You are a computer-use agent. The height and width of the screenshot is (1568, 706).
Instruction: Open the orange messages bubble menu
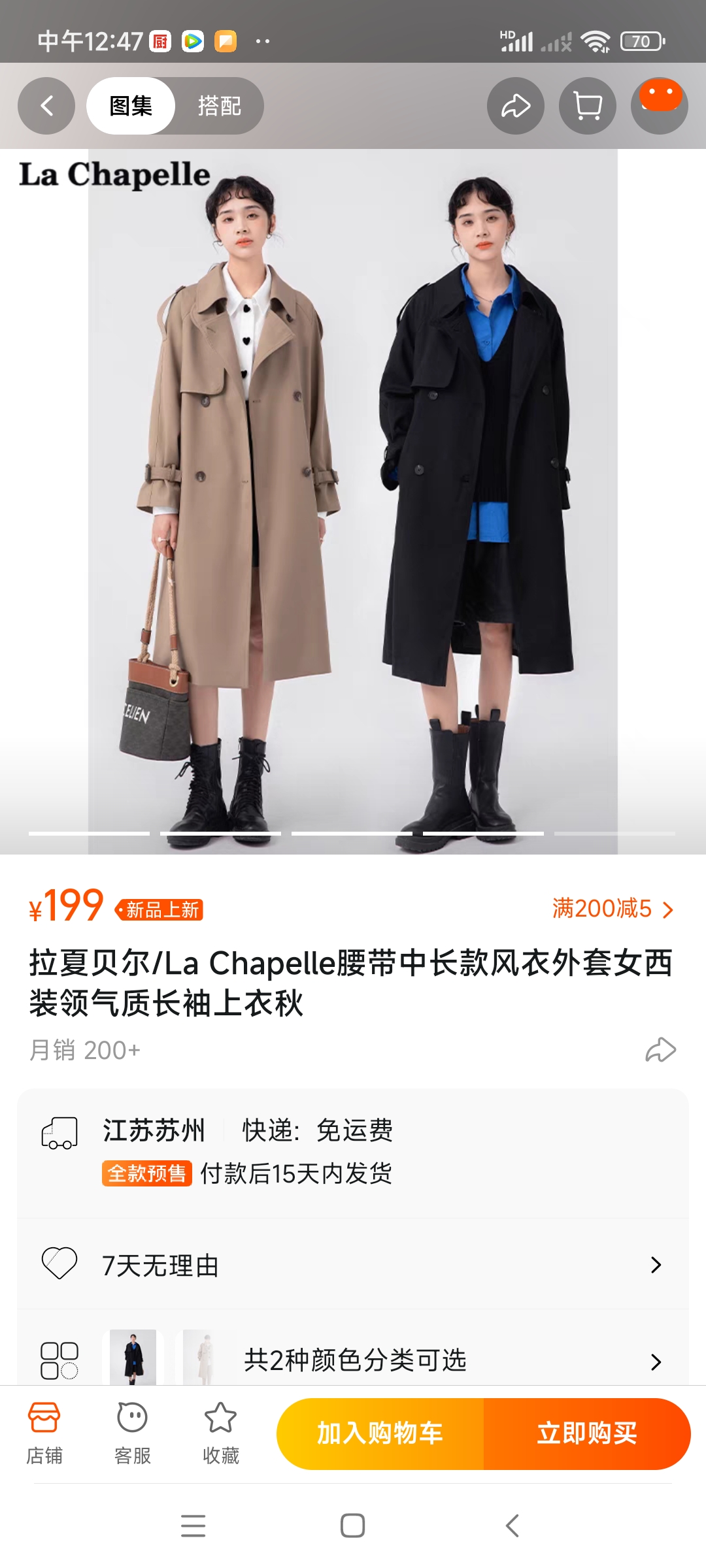coord(659,106)
